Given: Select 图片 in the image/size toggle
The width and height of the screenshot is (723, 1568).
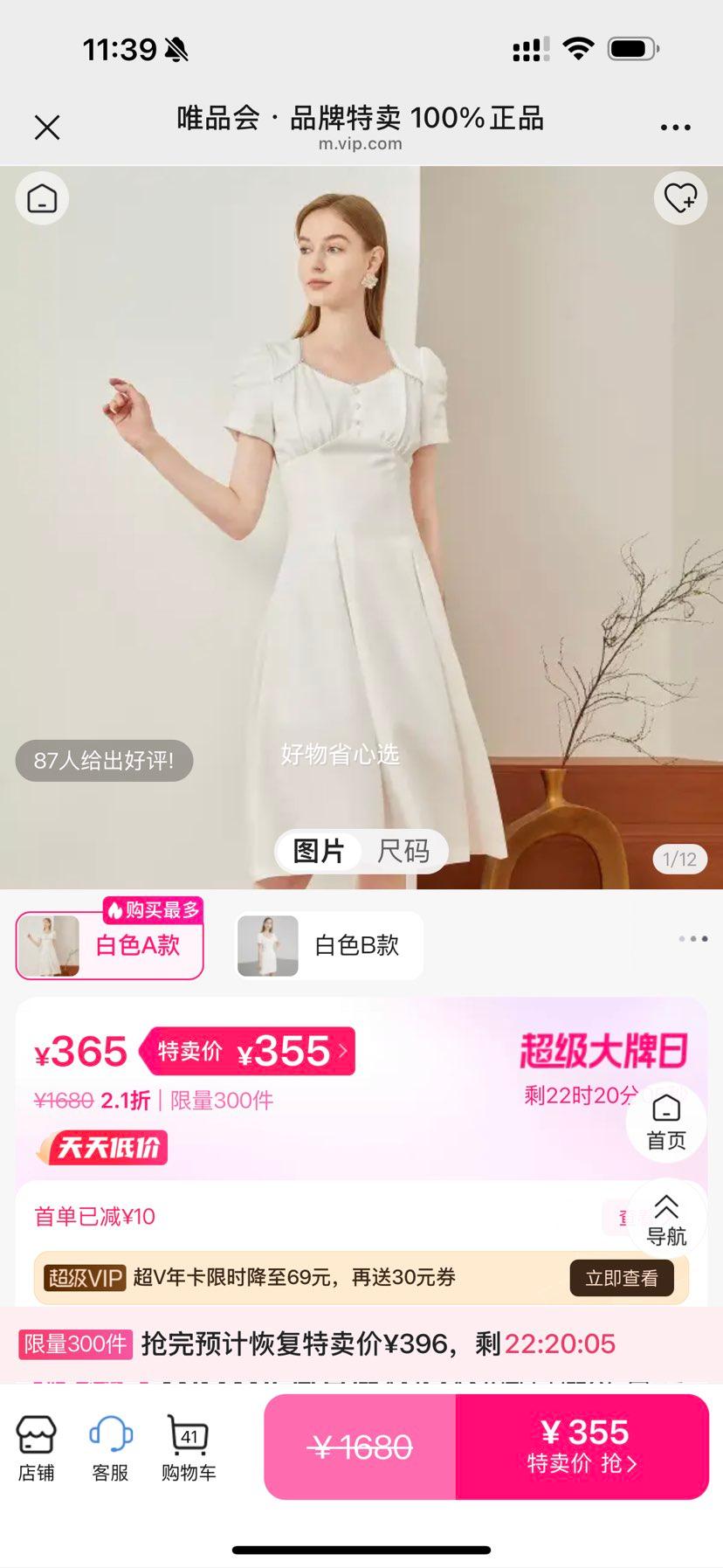Looking at the screenshot, I should click(x=317, y=850).
